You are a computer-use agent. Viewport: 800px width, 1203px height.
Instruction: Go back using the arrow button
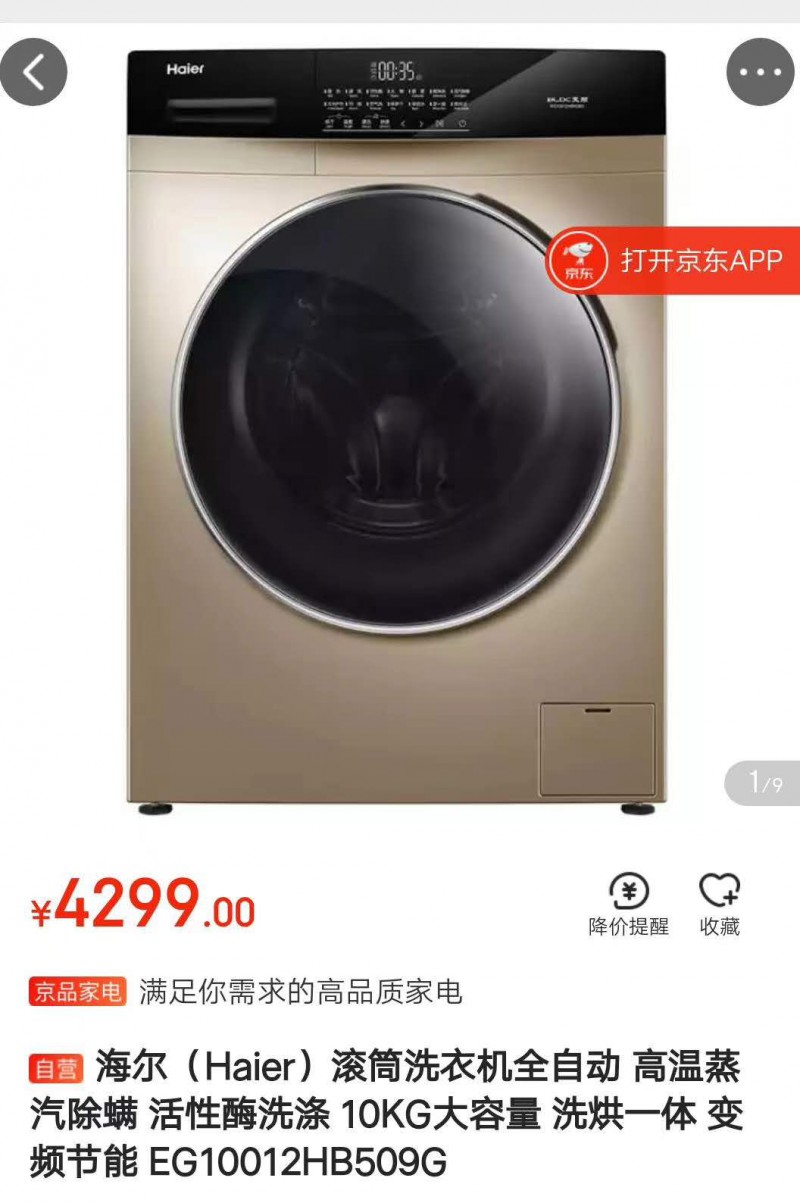(34, 72)
